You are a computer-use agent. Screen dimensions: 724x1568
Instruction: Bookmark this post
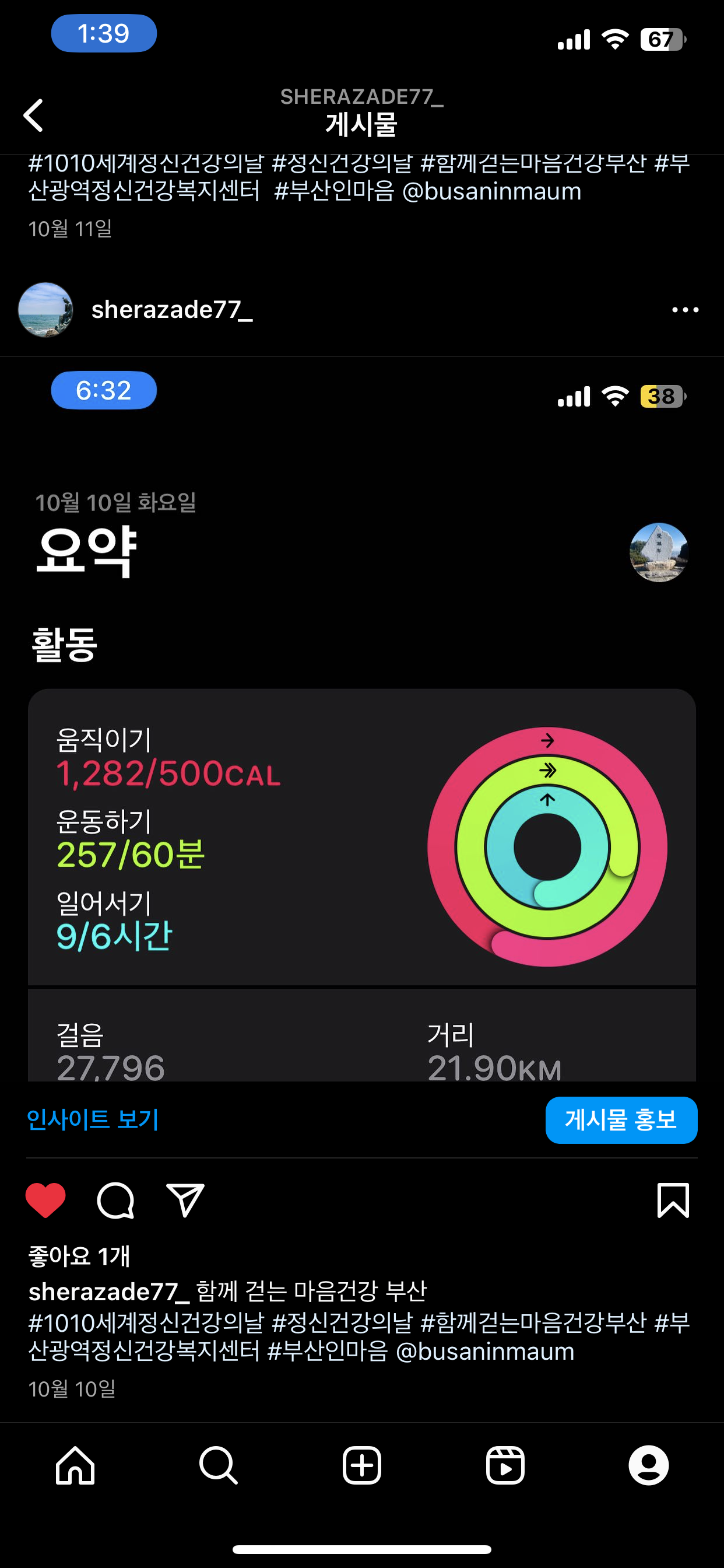tap(673, 1200)
